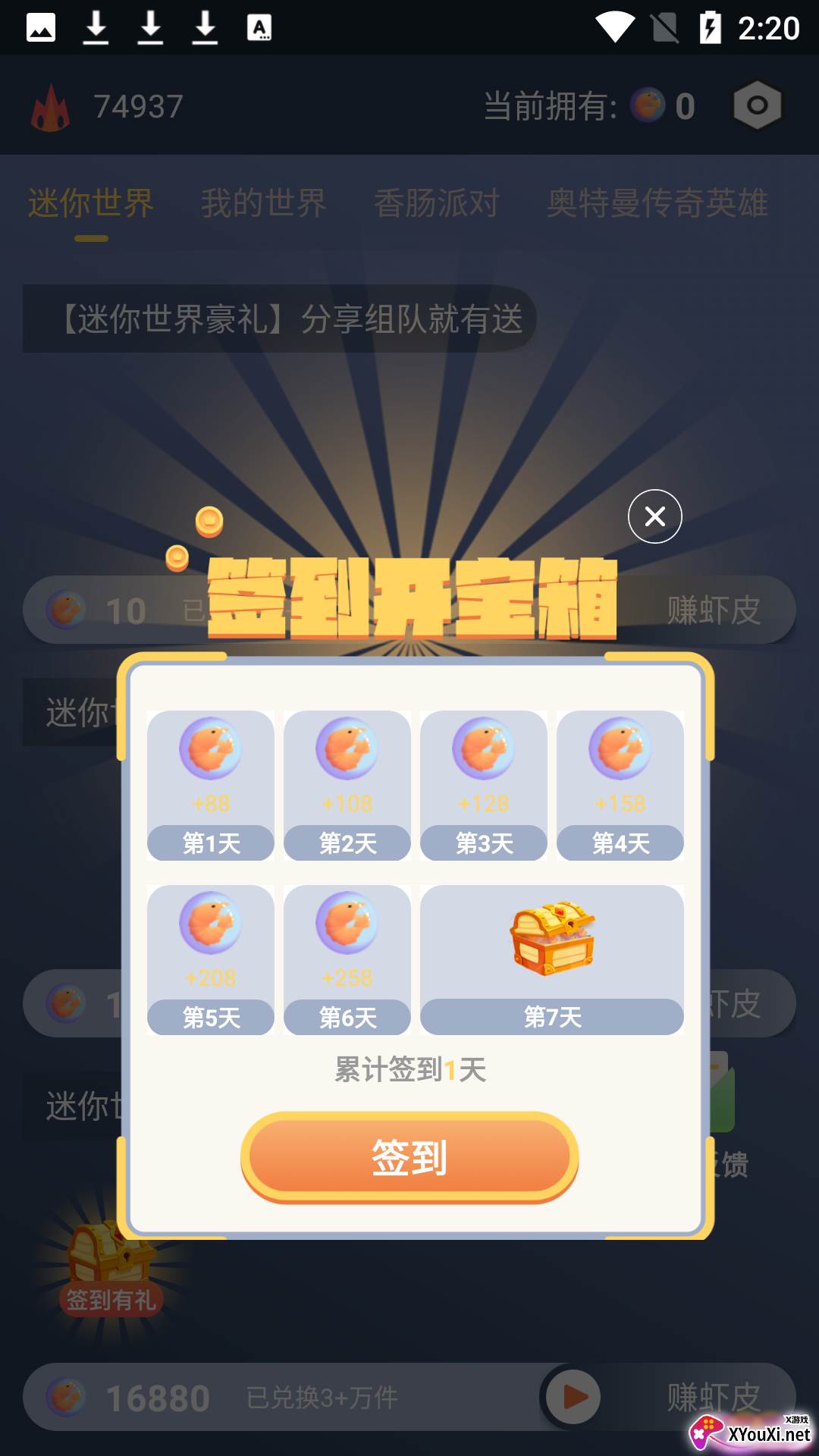Close the check-in treasure chest dialog
Image resolution: width=819 pixels, height=1456 pixels.
point(654,516)
